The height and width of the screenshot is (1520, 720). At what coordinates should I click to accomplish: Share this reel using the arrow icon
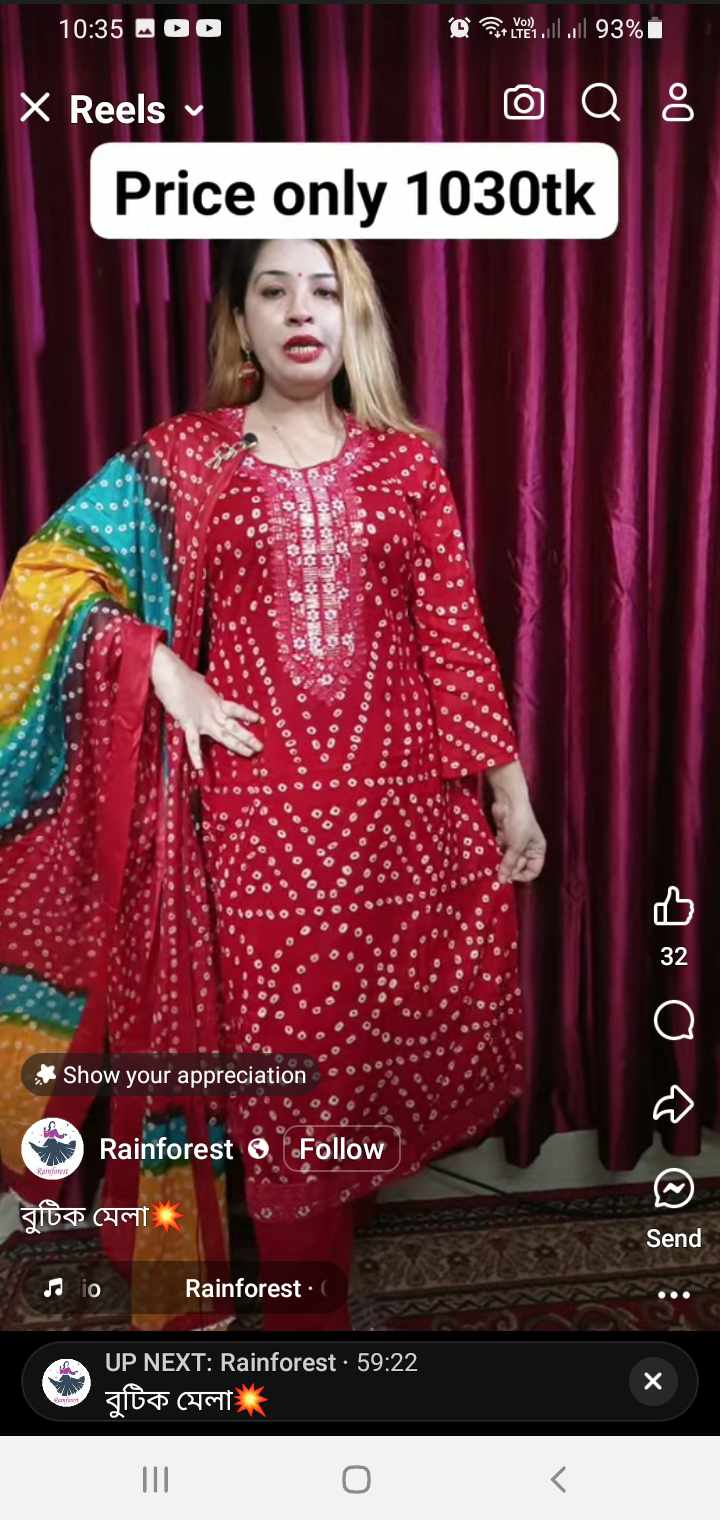pyautogui.click(x=673, y=1104)
